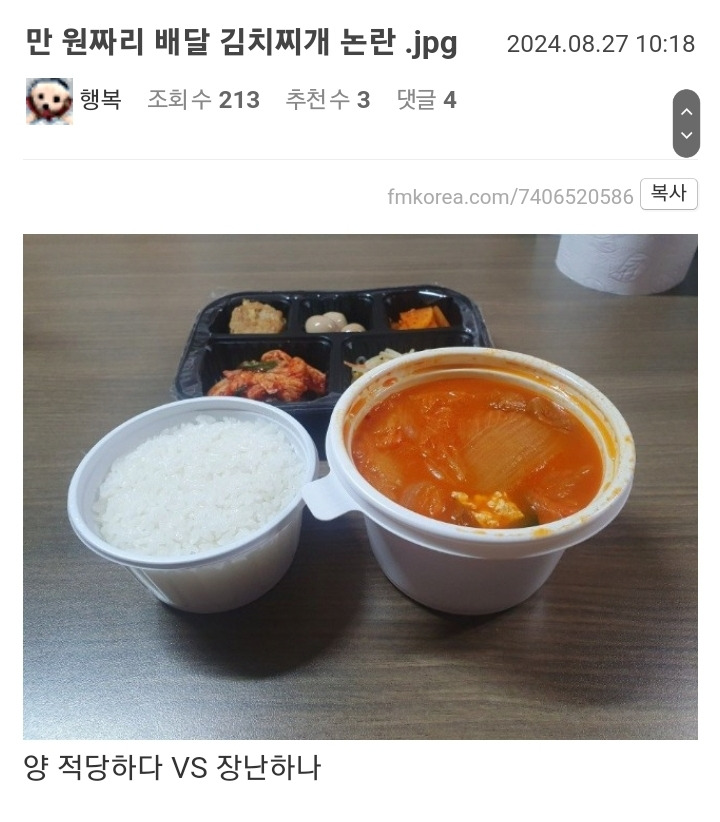
Task: Copy the post URL with 복사 button
Action: (x=668, y=194)
